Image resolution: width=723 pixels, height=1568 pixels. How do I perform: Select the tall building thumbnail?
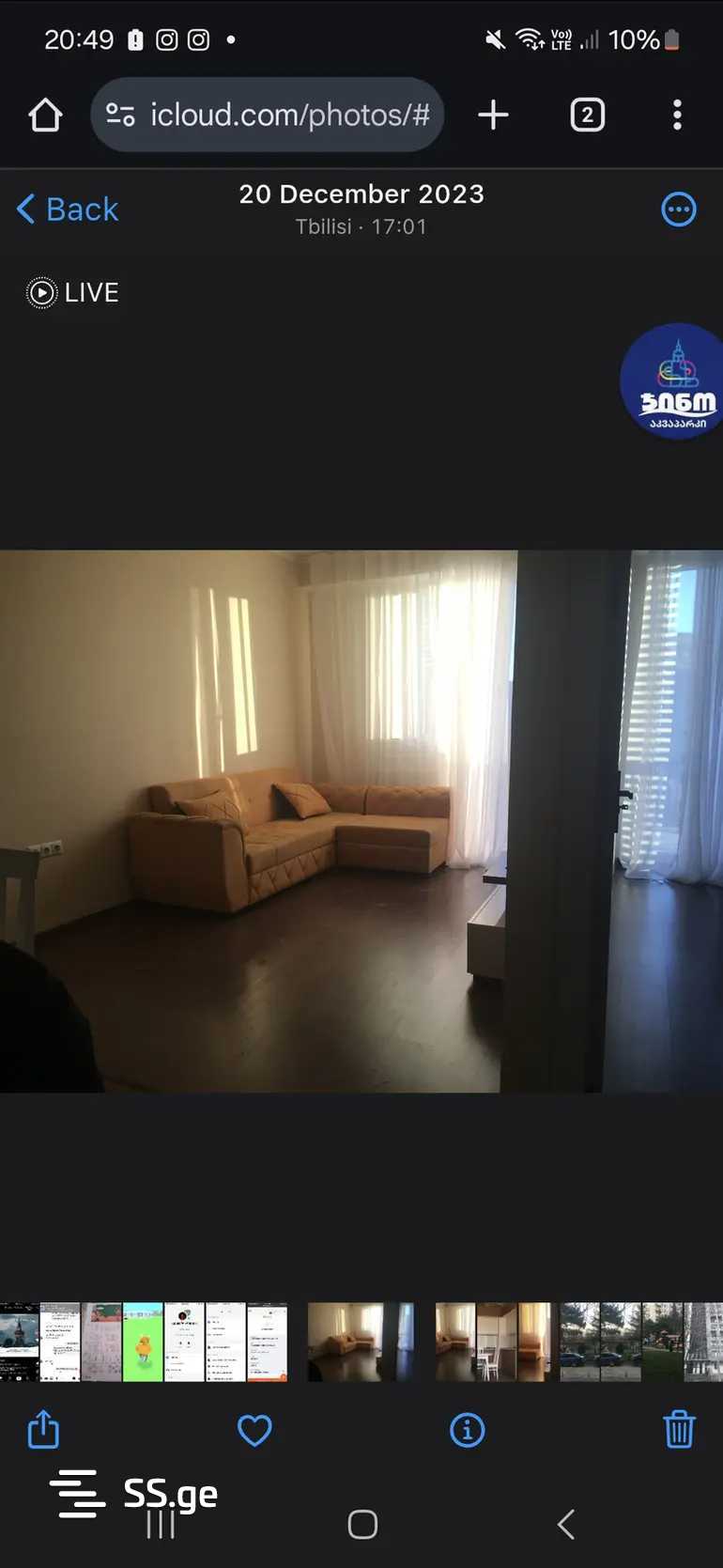click(704, 1342)
